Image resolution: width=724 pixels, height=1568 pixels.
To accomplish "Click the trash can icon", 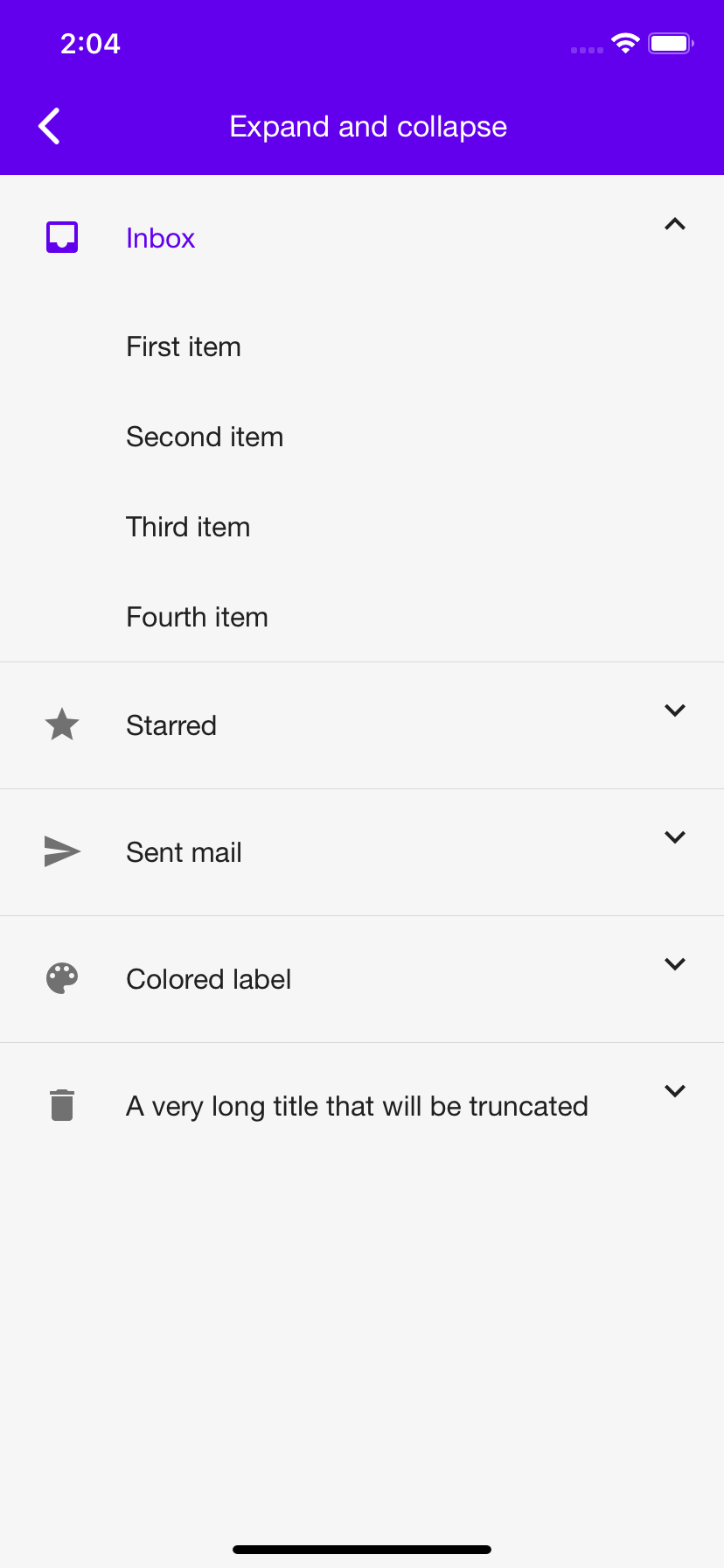I will click(61, 1105).
